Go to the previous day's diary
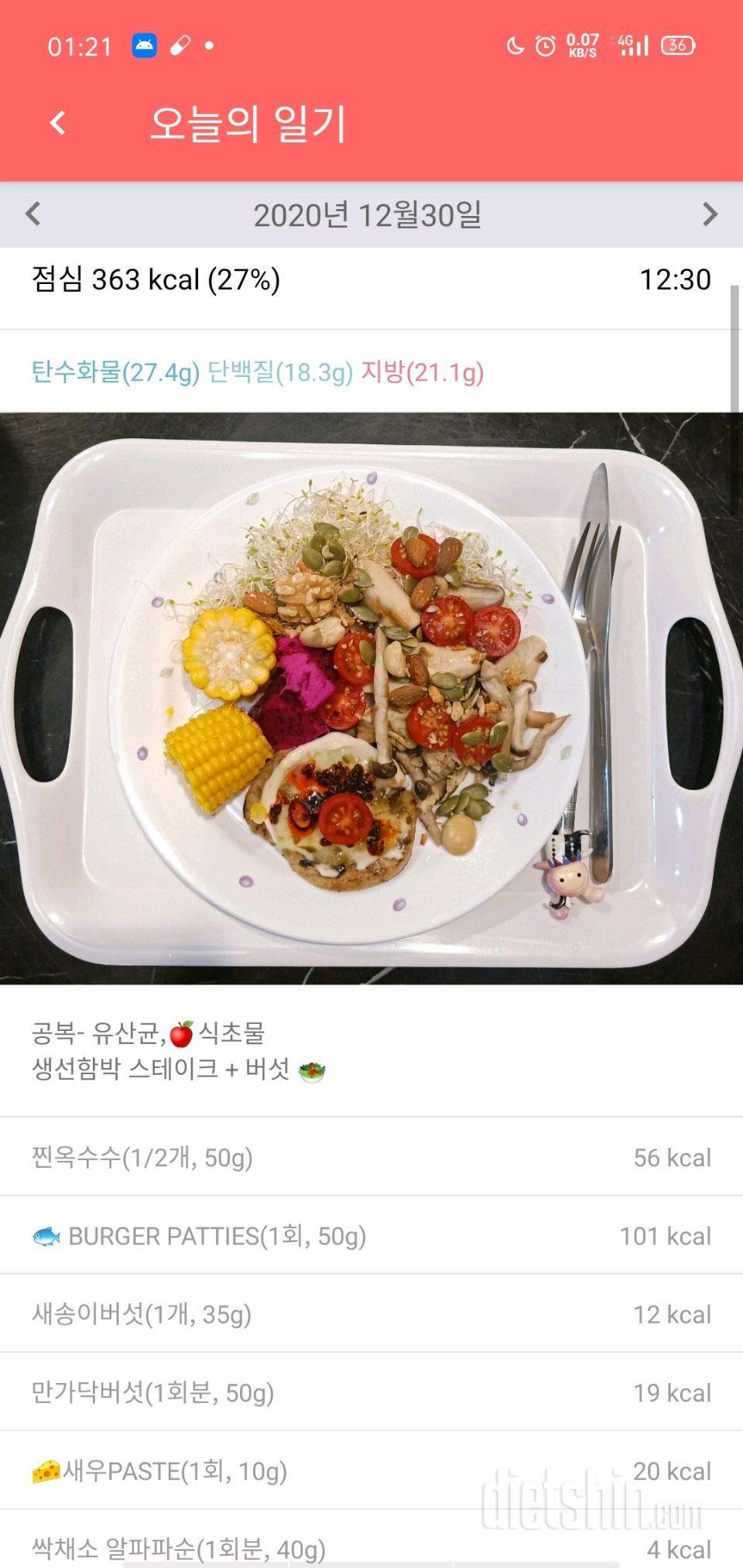 point(33,214)
